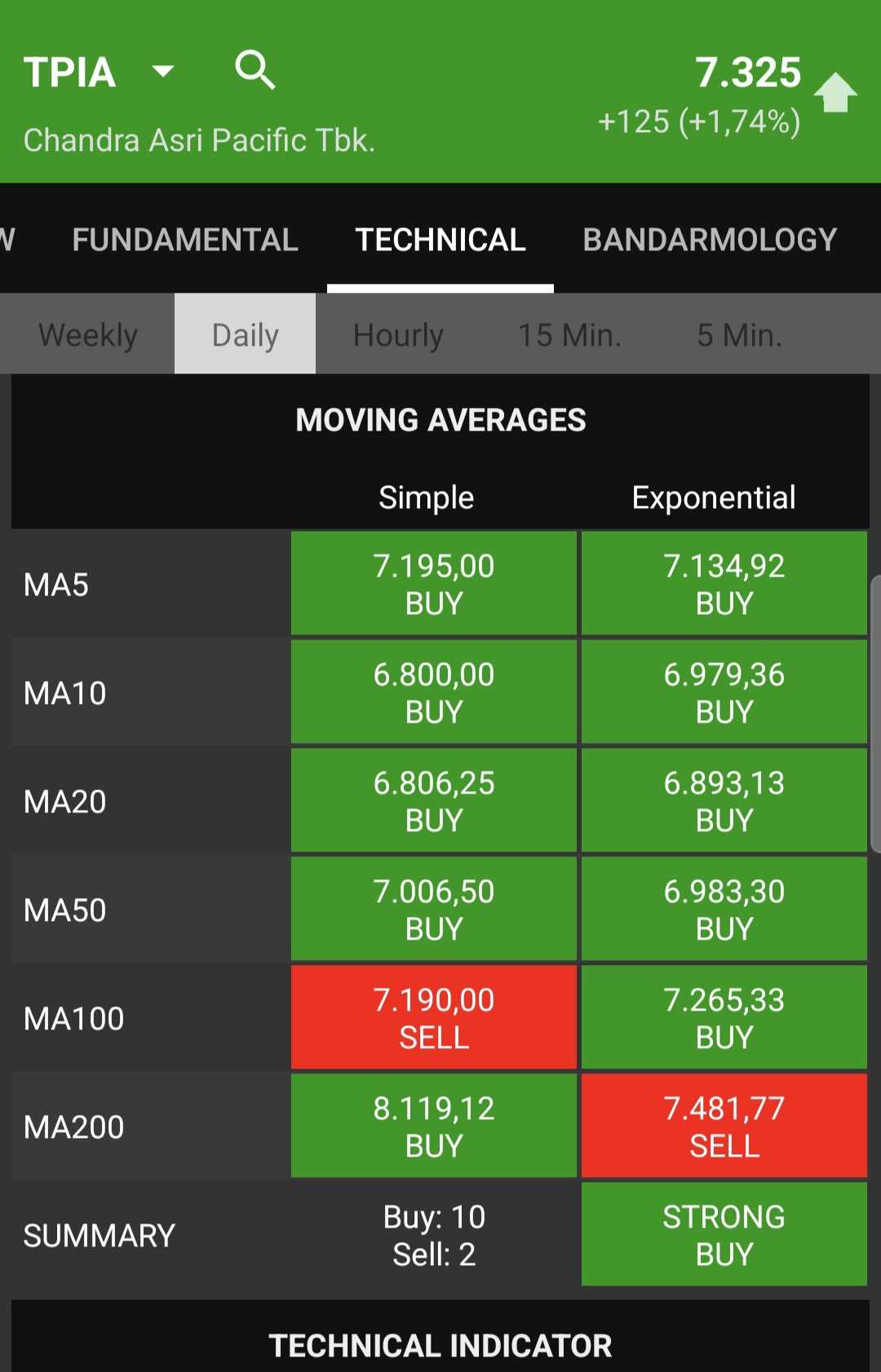Open the TPIA stock selector dropdown
The width and height of the screenshot is (881, 1372).
(x=163, y=72)
